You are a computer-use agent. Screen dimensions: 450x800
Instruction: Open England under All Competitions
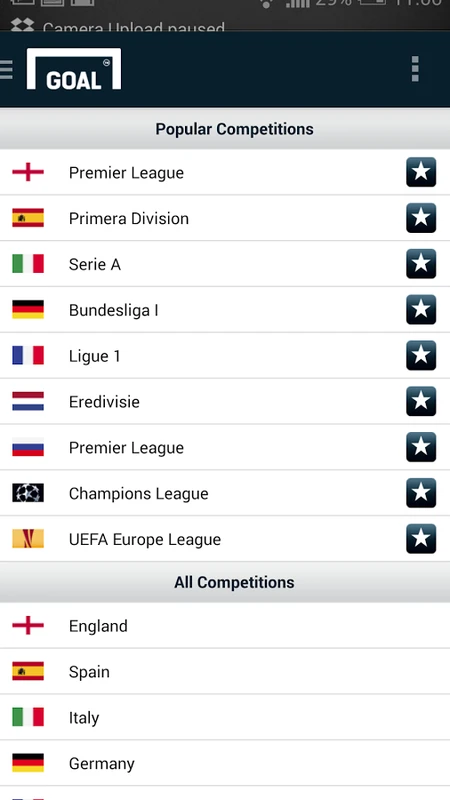225,626
